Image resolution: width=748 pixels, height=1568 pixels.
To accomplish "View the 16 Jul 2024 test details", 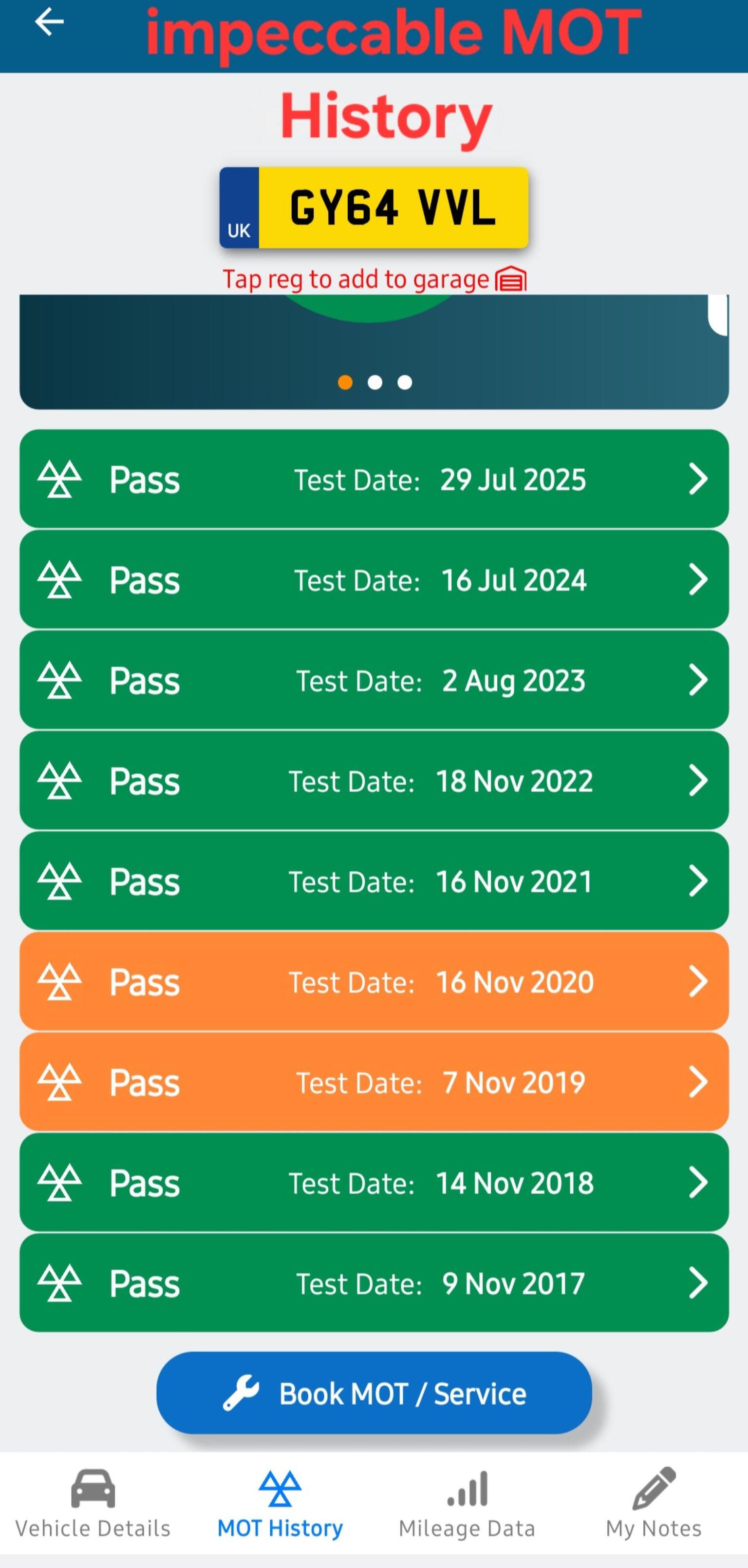I will click(374, 579).
